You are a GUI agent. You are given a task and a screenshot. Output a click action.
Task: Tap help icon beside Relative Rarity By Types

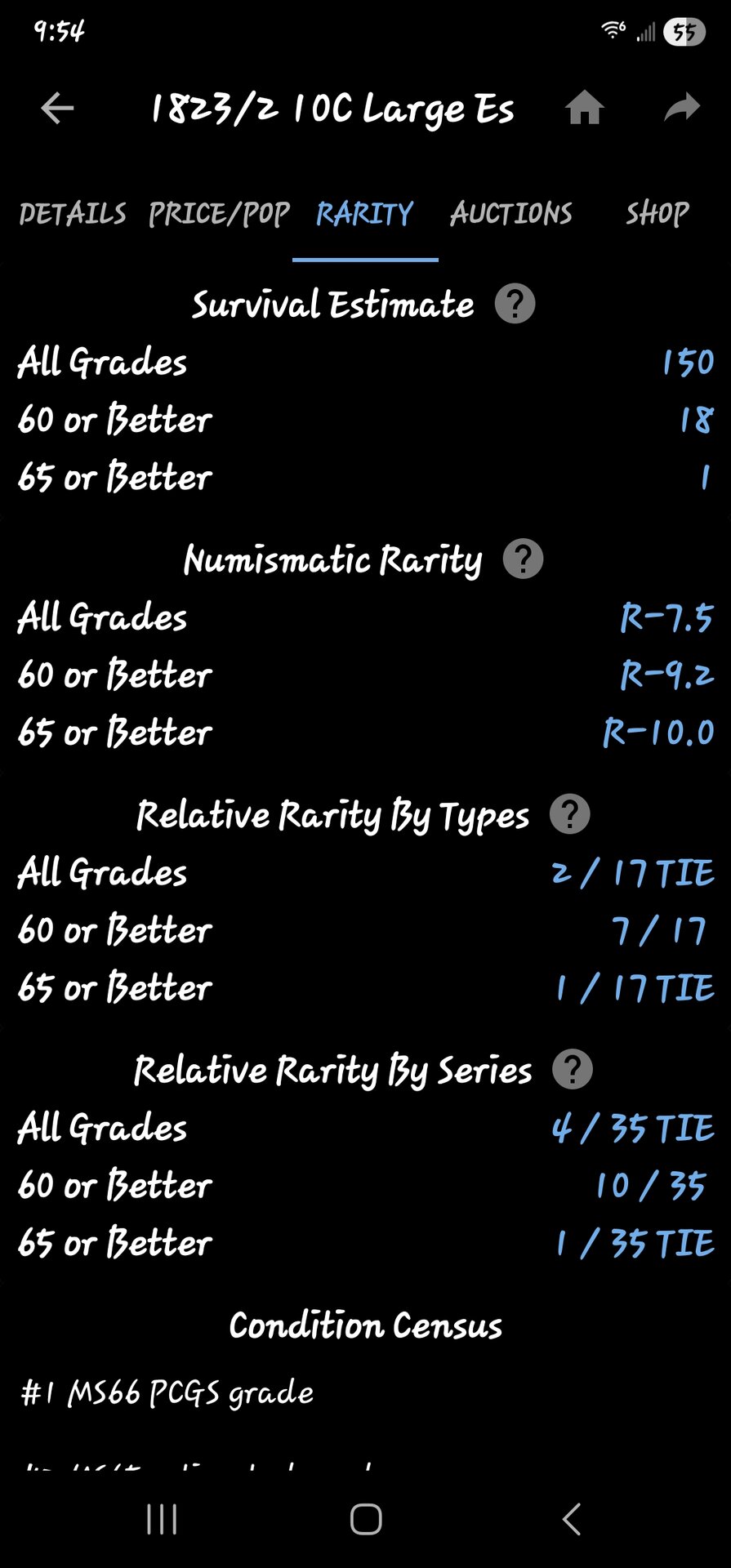pyautogui.click(x=570, y=814)
